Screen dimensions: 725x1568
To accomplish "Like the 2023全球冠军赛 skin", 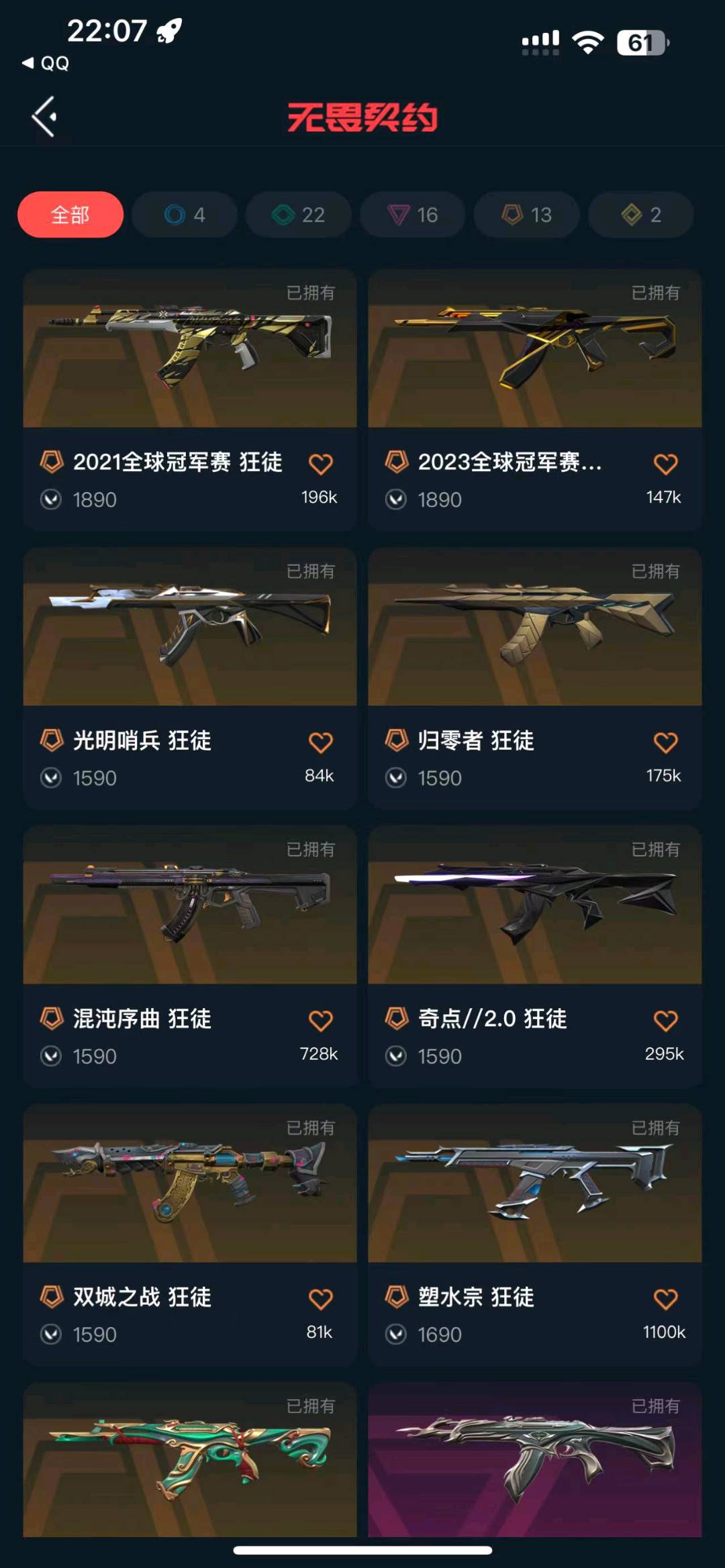I will [x=665, y=464].
